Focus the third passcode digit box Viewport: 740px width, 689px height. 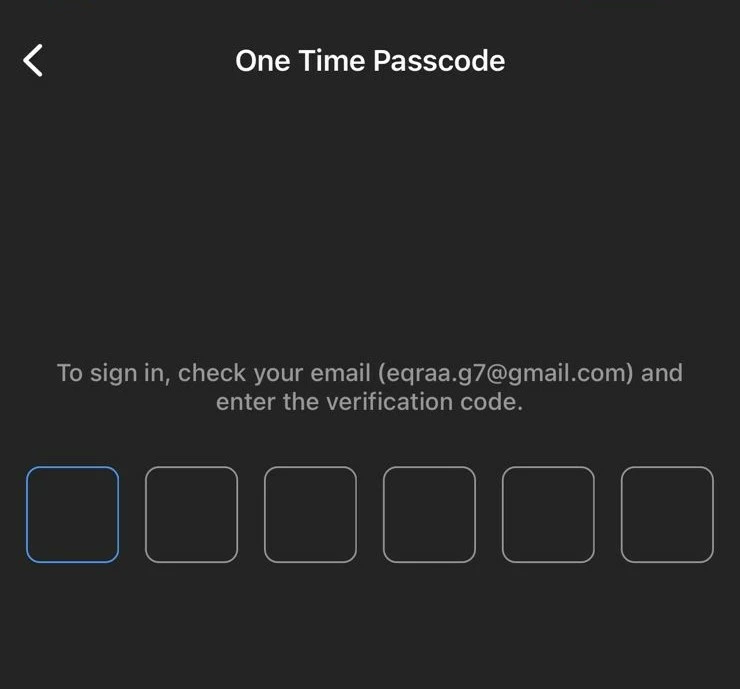tap(310, 514)
